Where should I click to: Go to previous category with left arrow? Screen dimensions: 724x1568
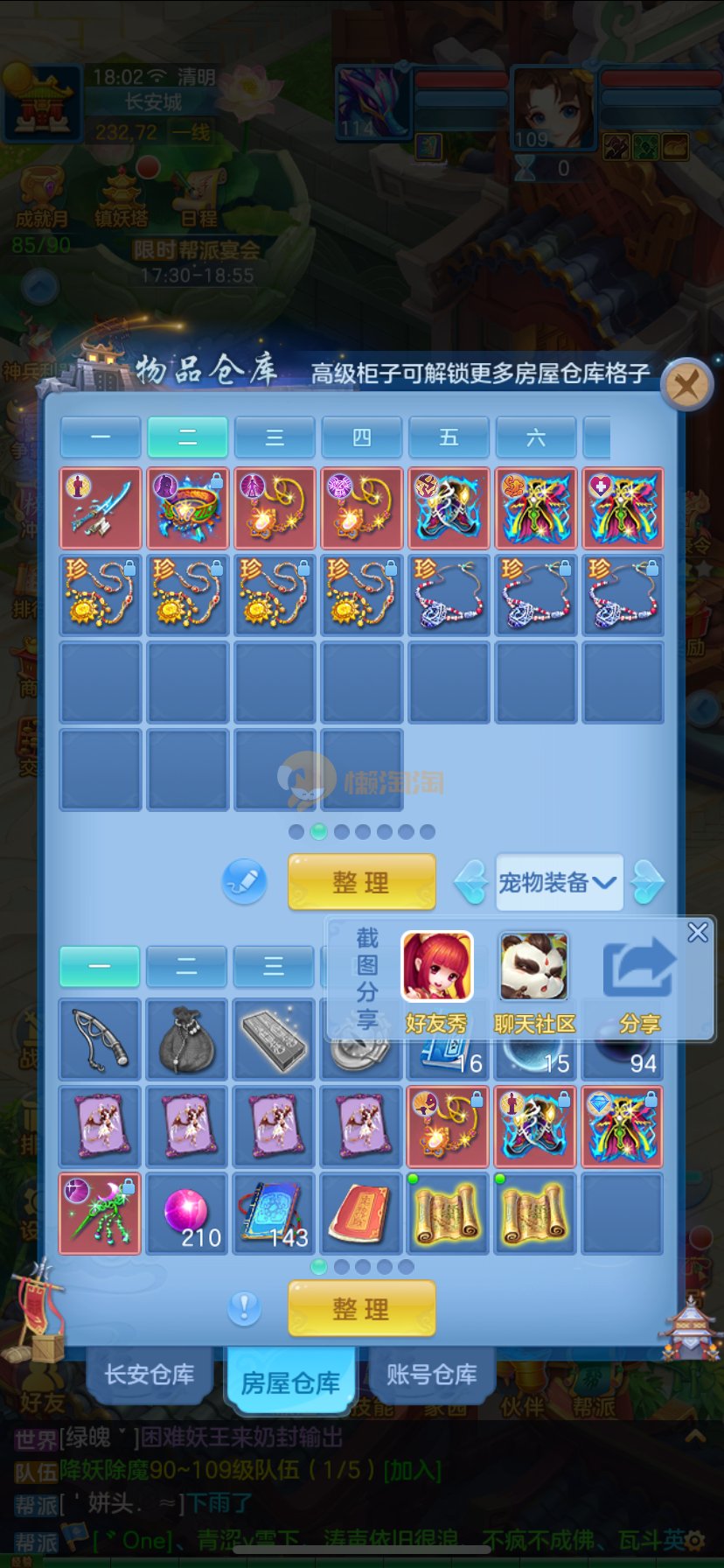pyautogui.click(x=472, y=882)
